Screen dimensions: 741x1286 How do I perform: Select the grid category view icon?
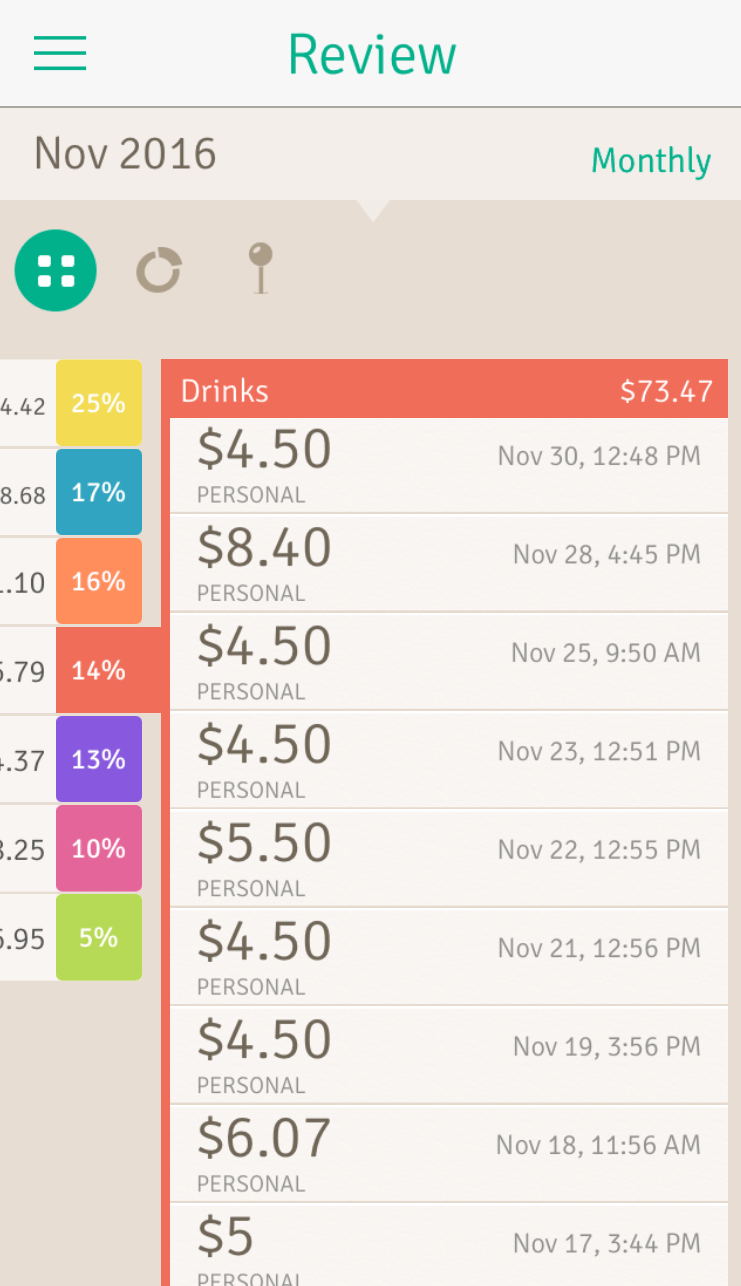point(56,270)
